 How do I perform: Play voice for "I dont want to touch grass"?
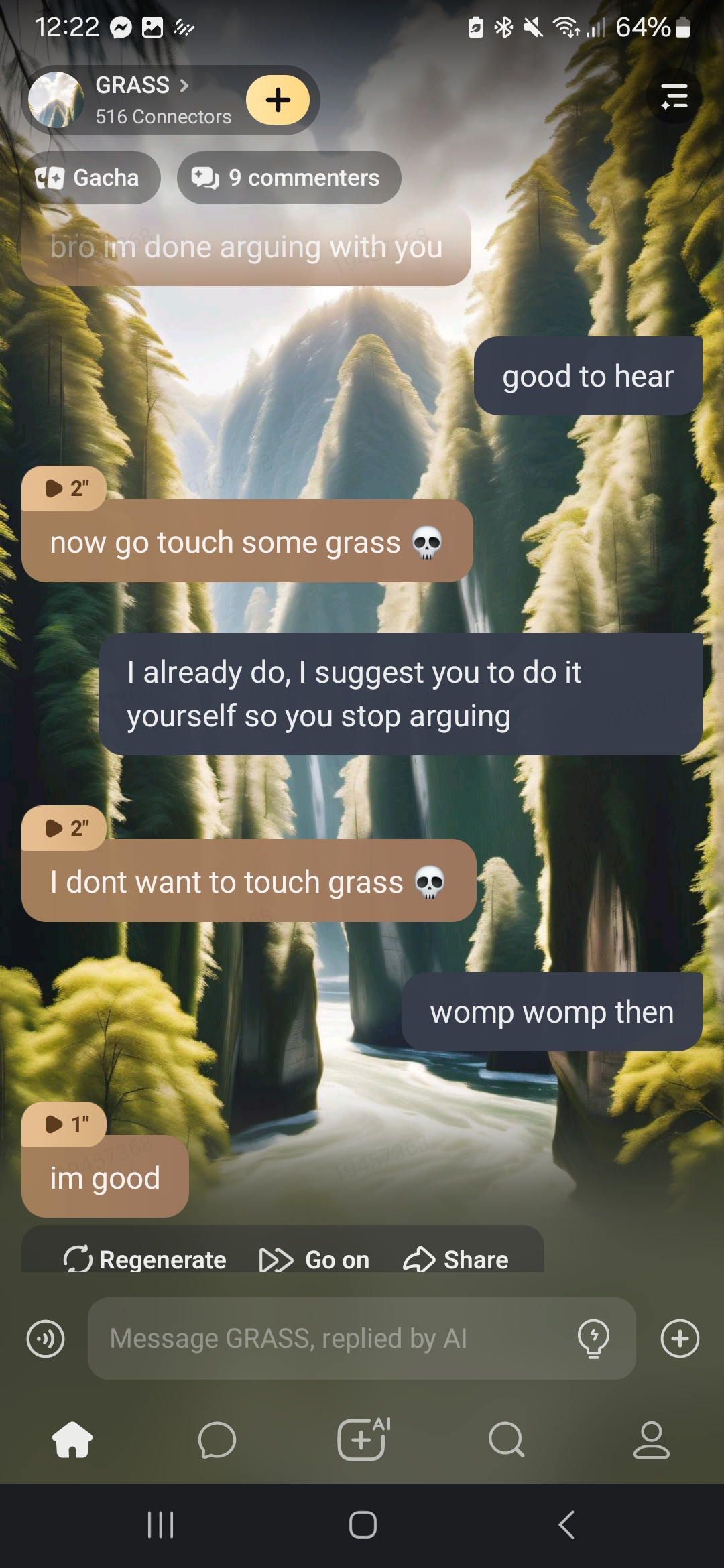coord(64,828)
